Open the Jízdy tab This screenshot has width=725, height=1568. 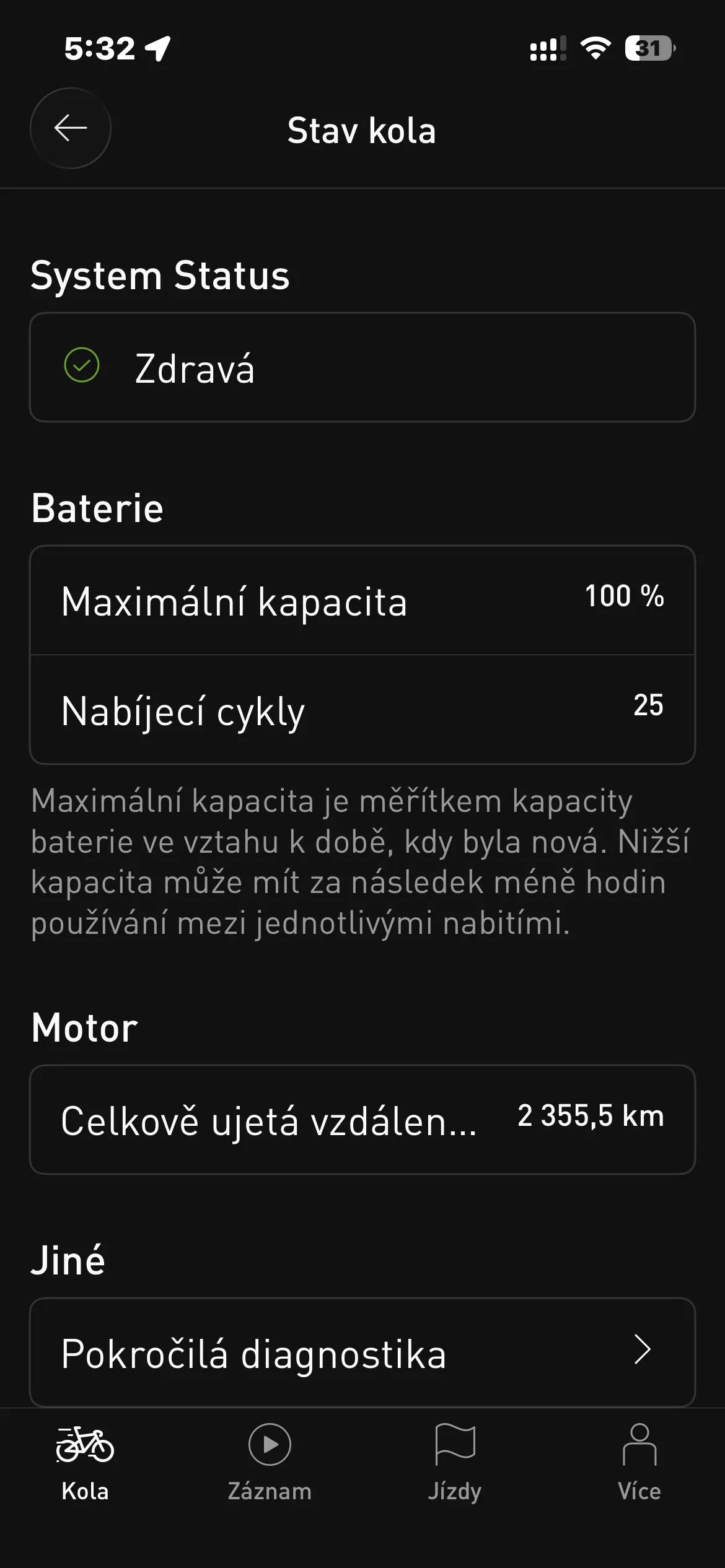(x=455, y=1463)
